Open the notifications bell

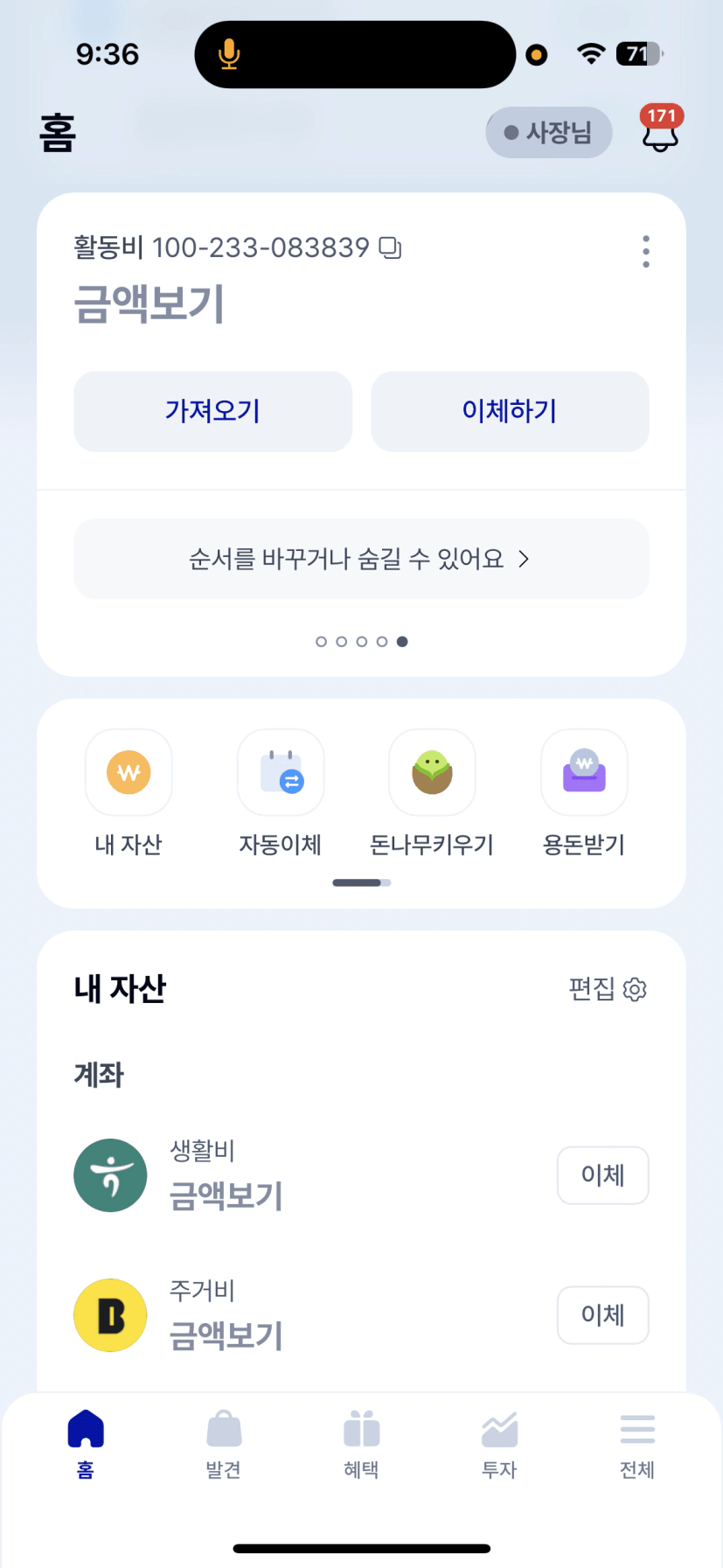(660, 134)
